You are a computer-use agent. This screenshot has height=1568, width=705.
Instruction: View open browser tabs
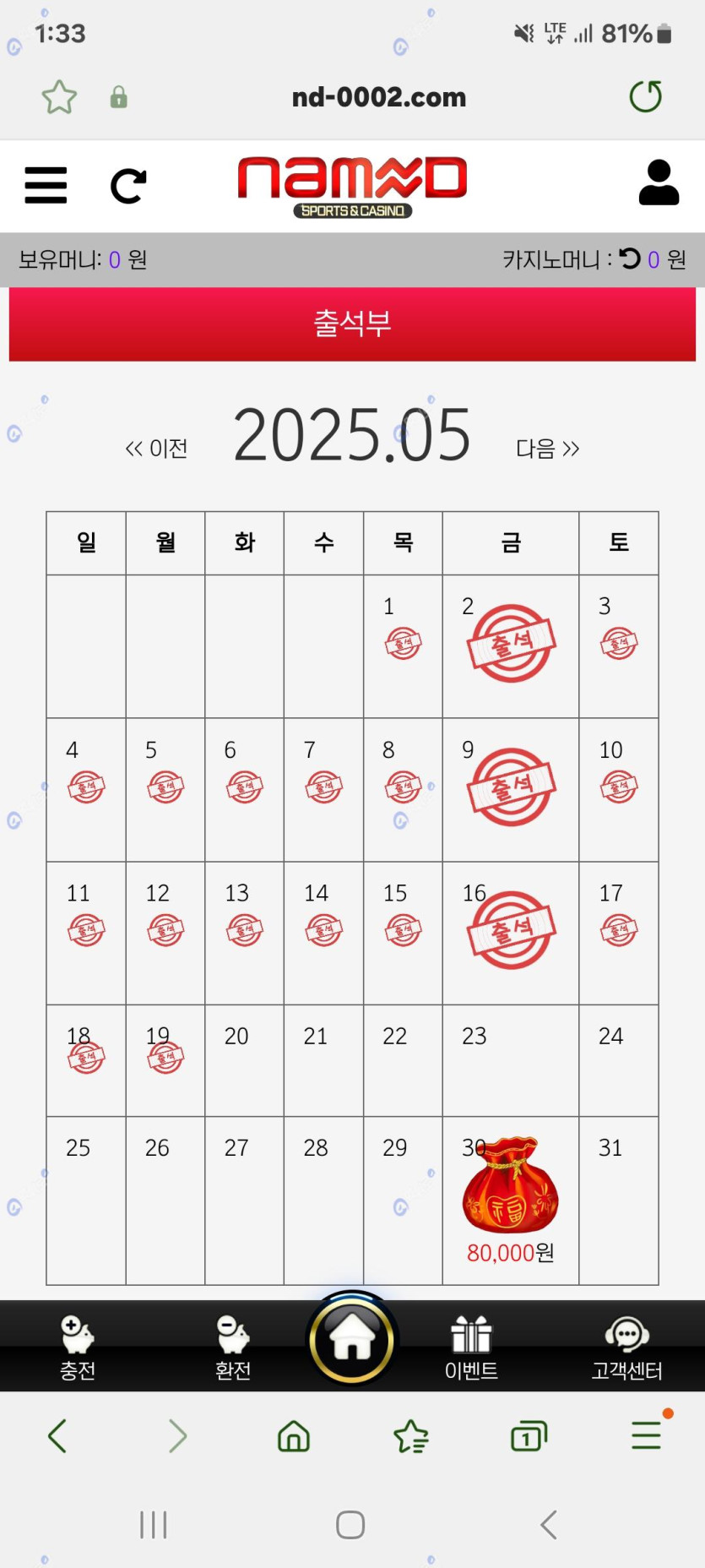pos(529,1436)
